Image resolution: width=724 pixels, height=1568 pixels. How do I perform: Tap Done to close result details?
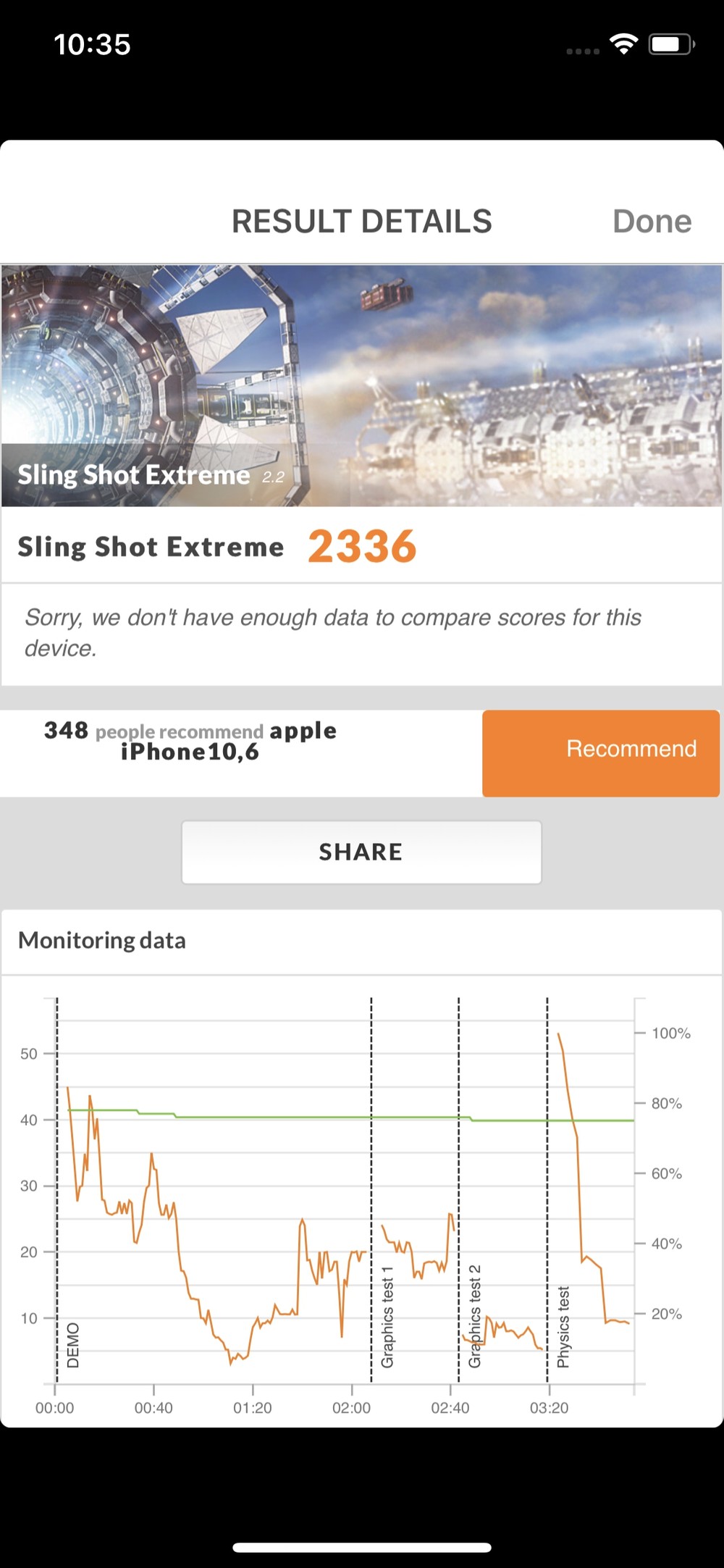point(652,222)
